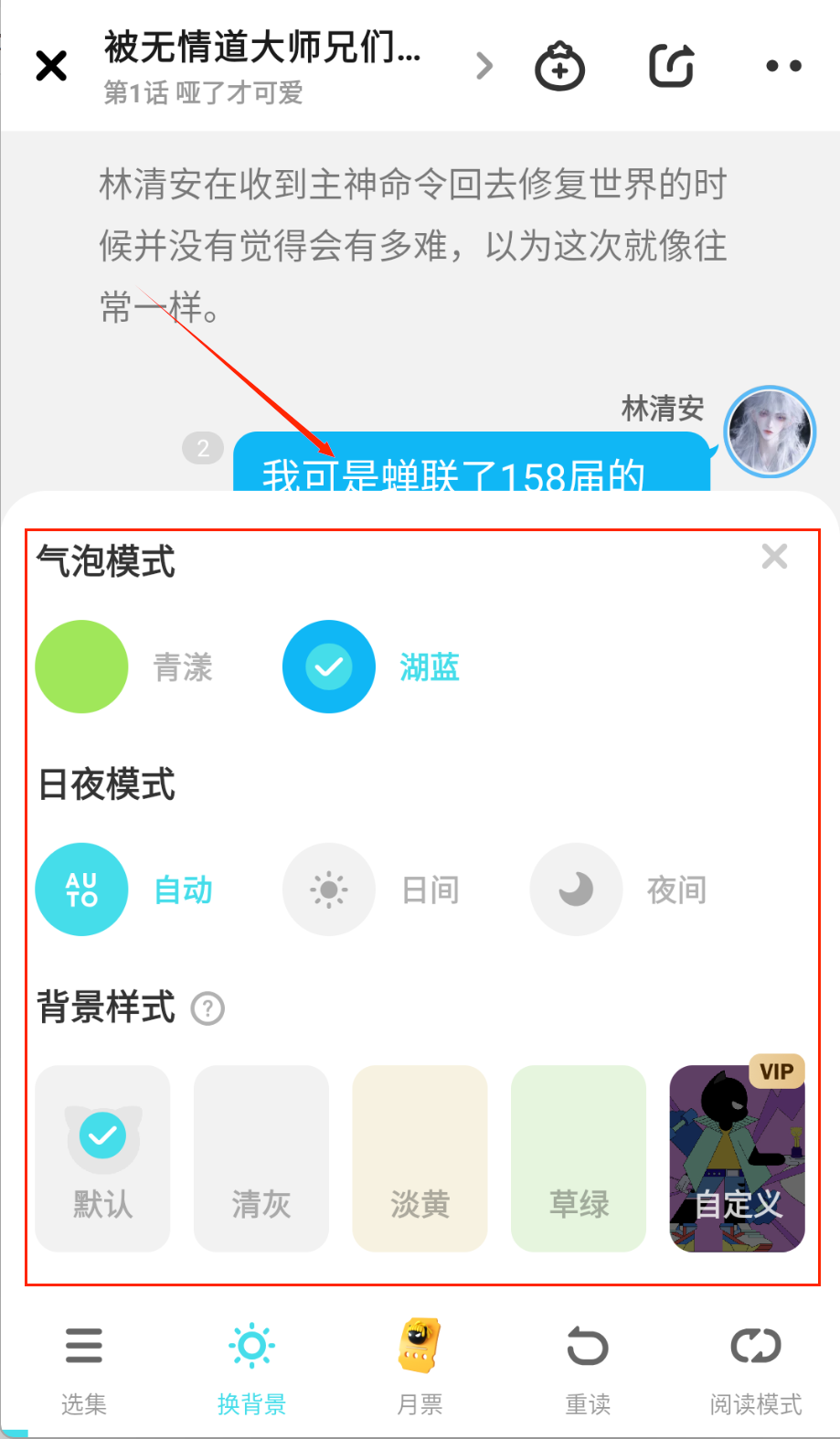840x1439 pixels.
Task: Choose 自动 day-night mode
Action: tap(81, 889)
